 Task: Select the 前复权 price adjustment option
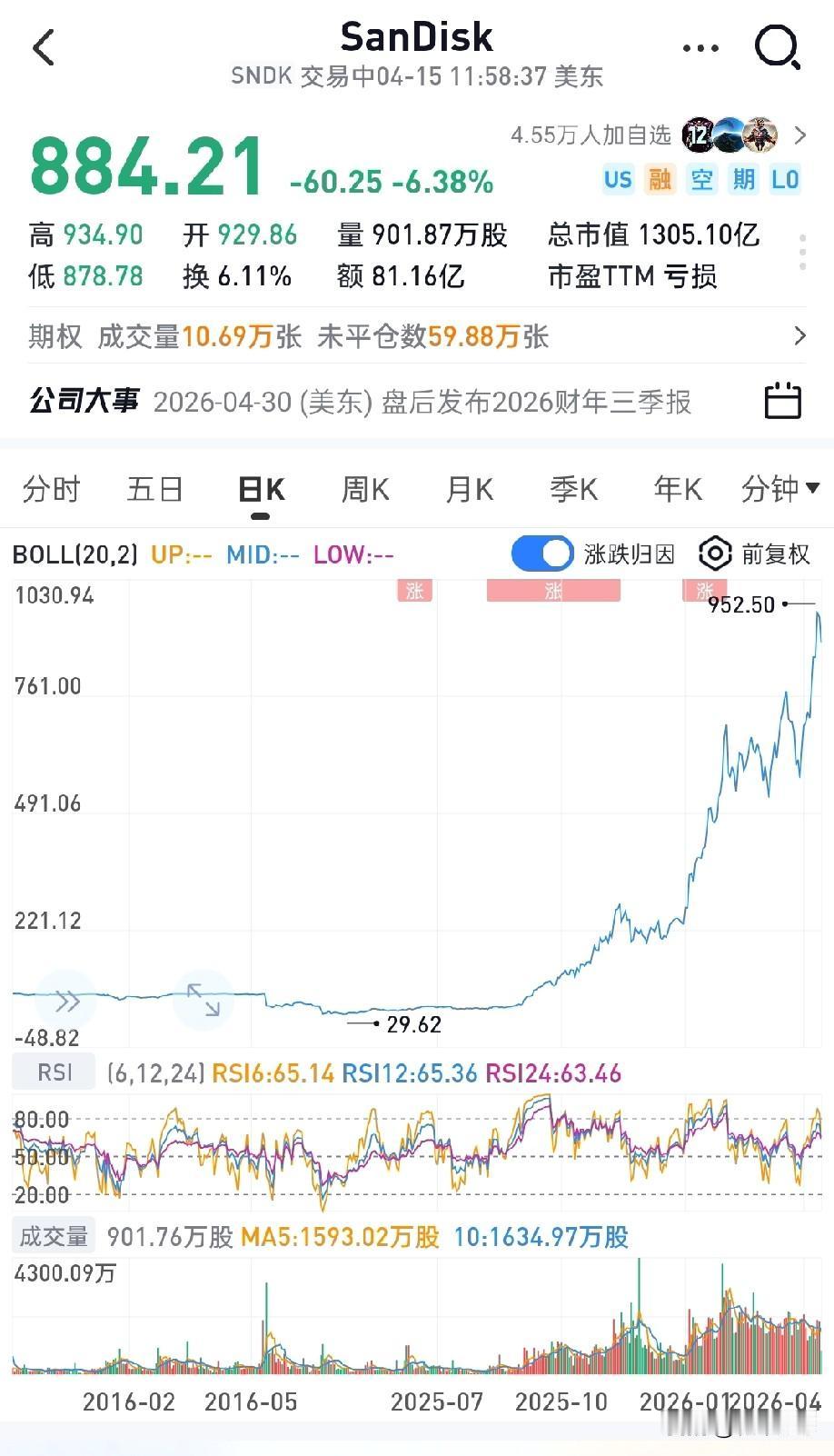pyautogui.click(x=774, y=553)
